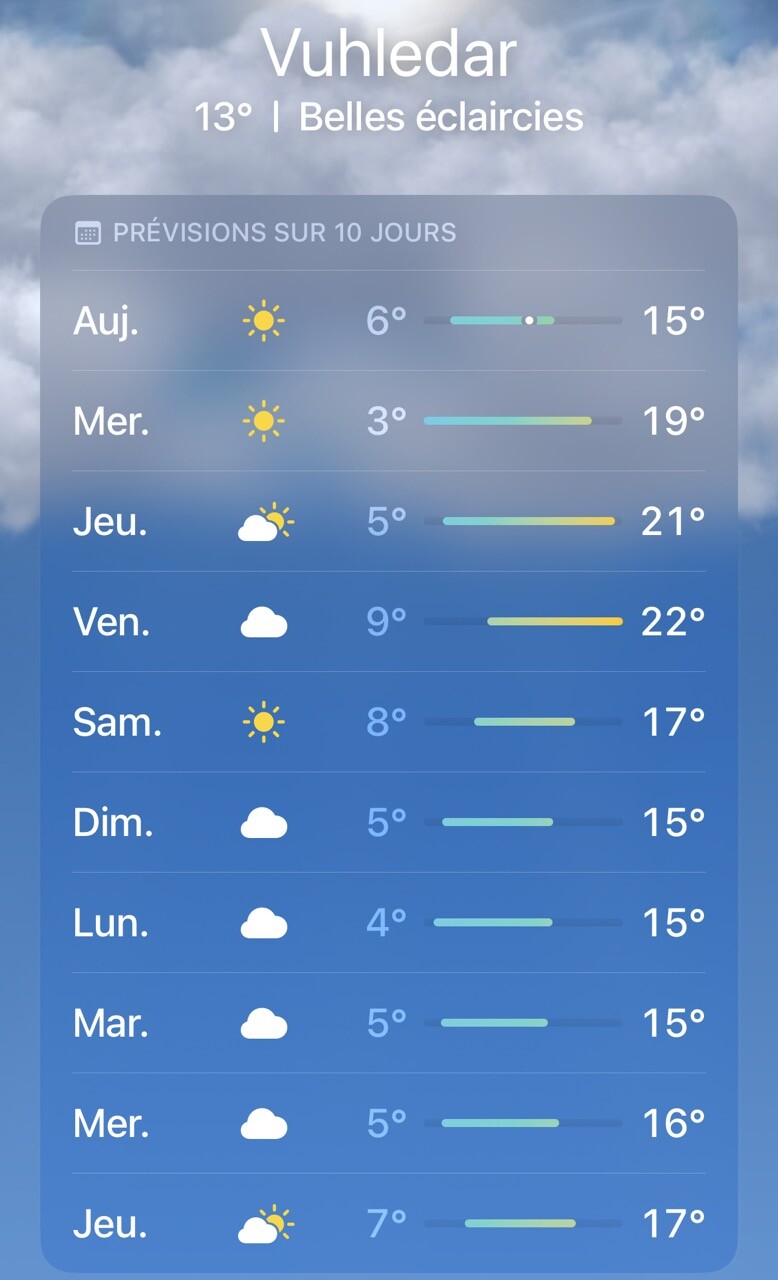Open the Sam. sunny forecast row

[388, 722]
